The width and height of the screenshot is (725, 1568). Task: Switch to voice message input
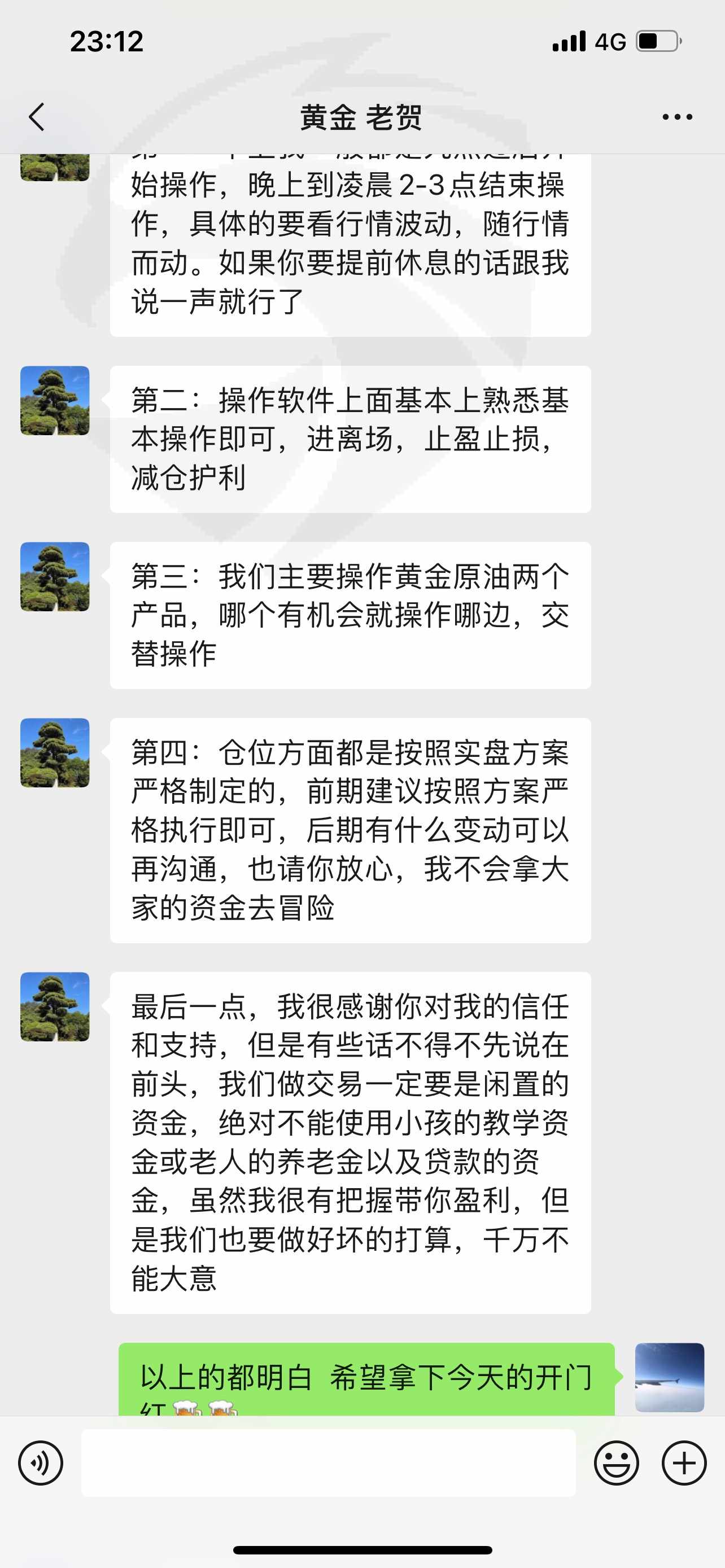point(41,1462)
